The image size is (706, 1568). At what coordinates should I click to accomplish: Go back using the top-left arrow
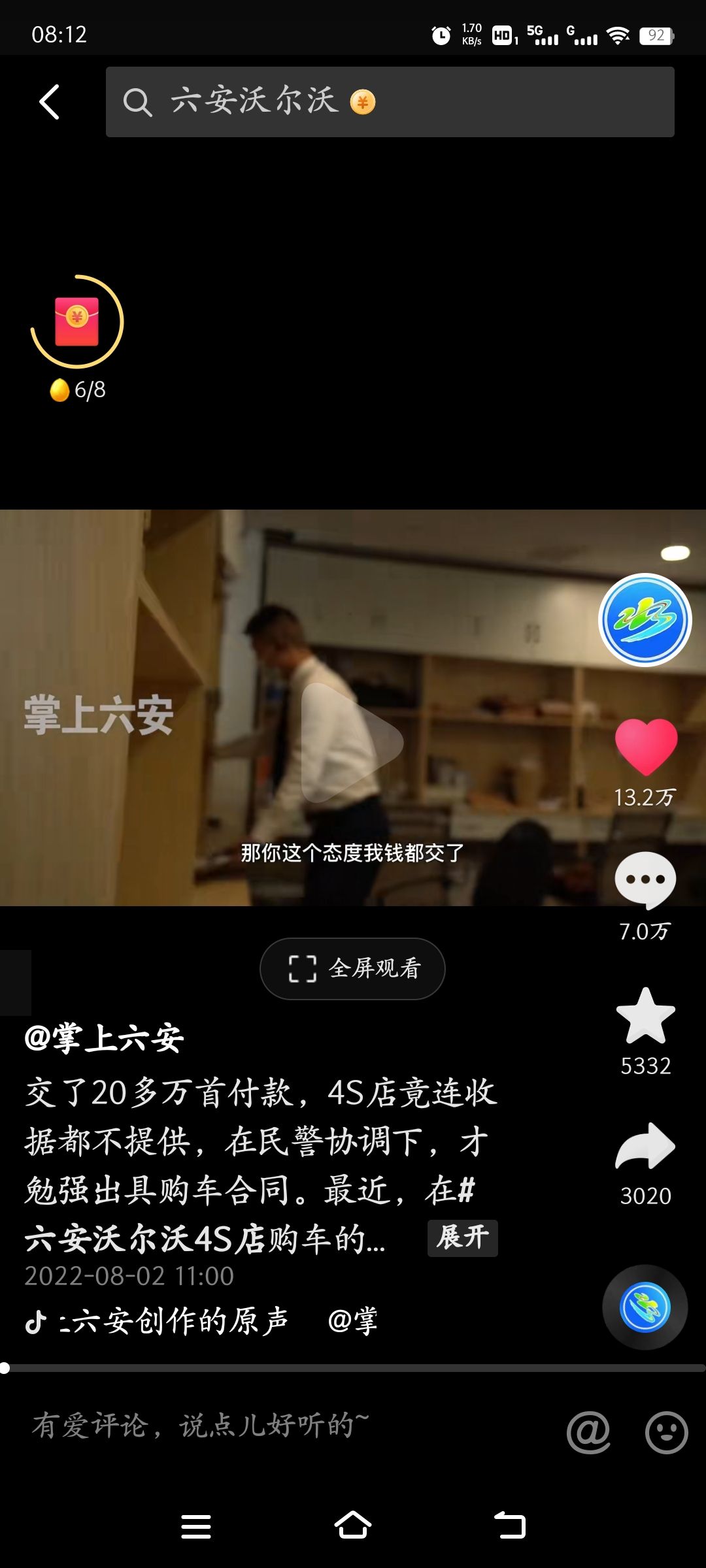[x=50, y=102]
